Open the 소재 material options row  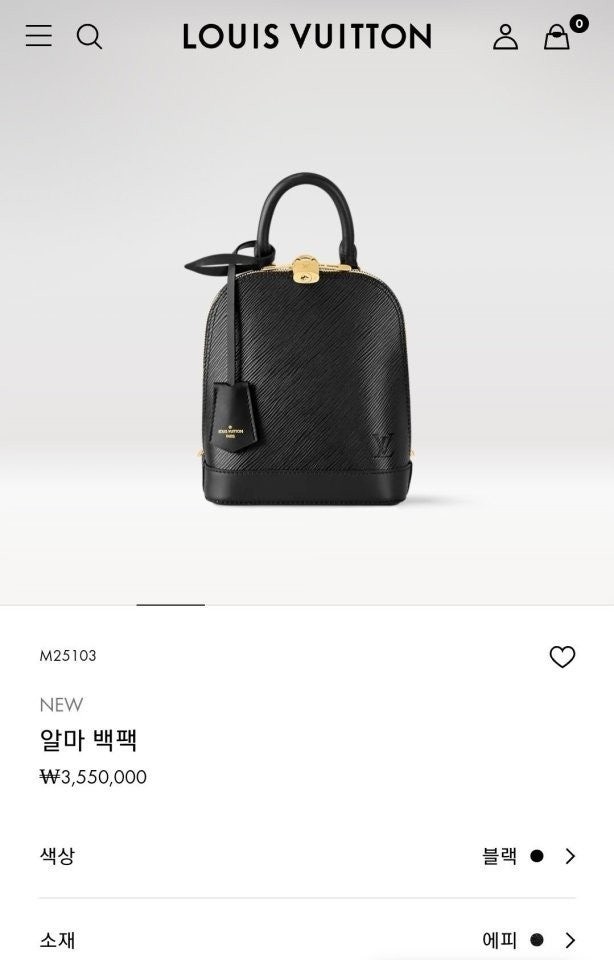pyautogui.click(x=307, y=940)
